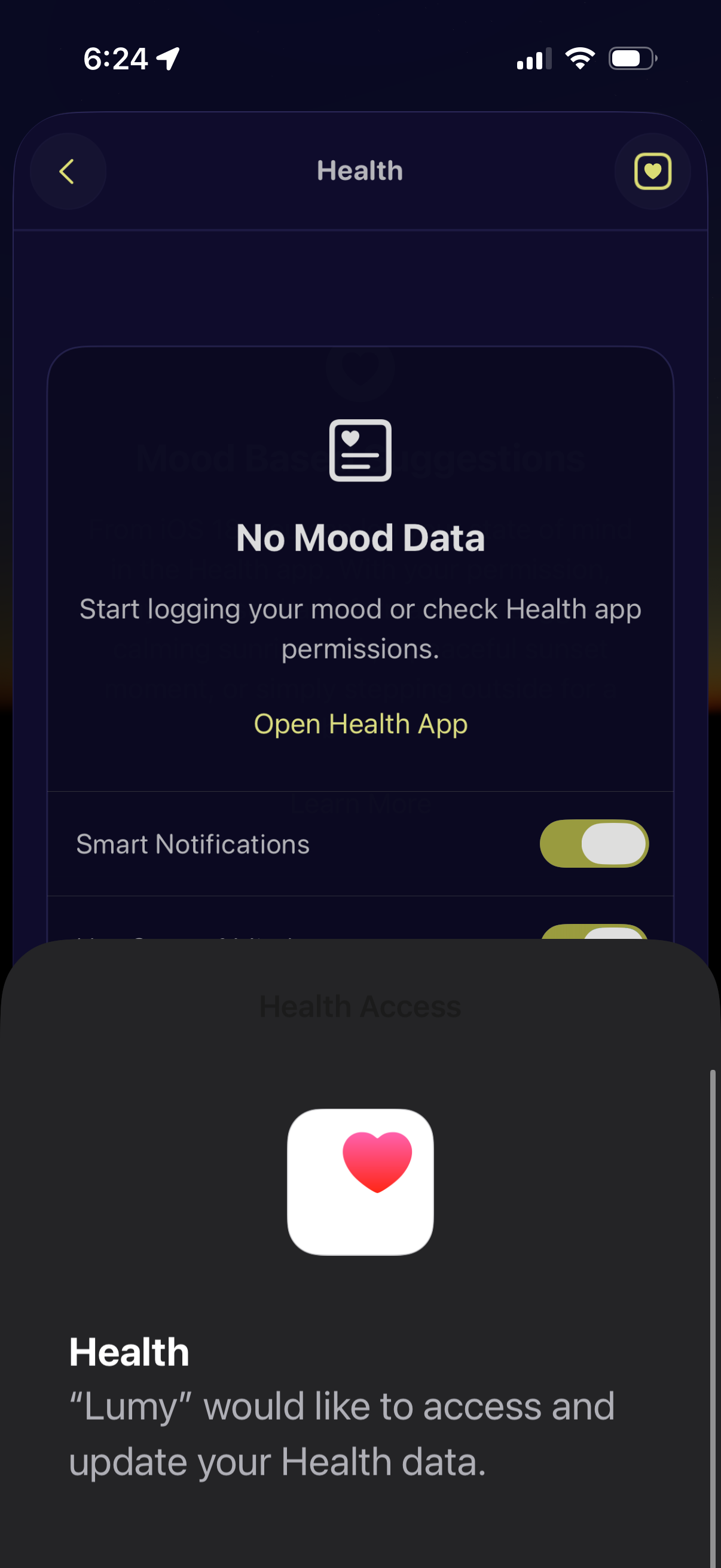Image resolution: width=721 pixels, height=1568 pixels.
Task: Go back from the Health screen
Action: point(68,171)
